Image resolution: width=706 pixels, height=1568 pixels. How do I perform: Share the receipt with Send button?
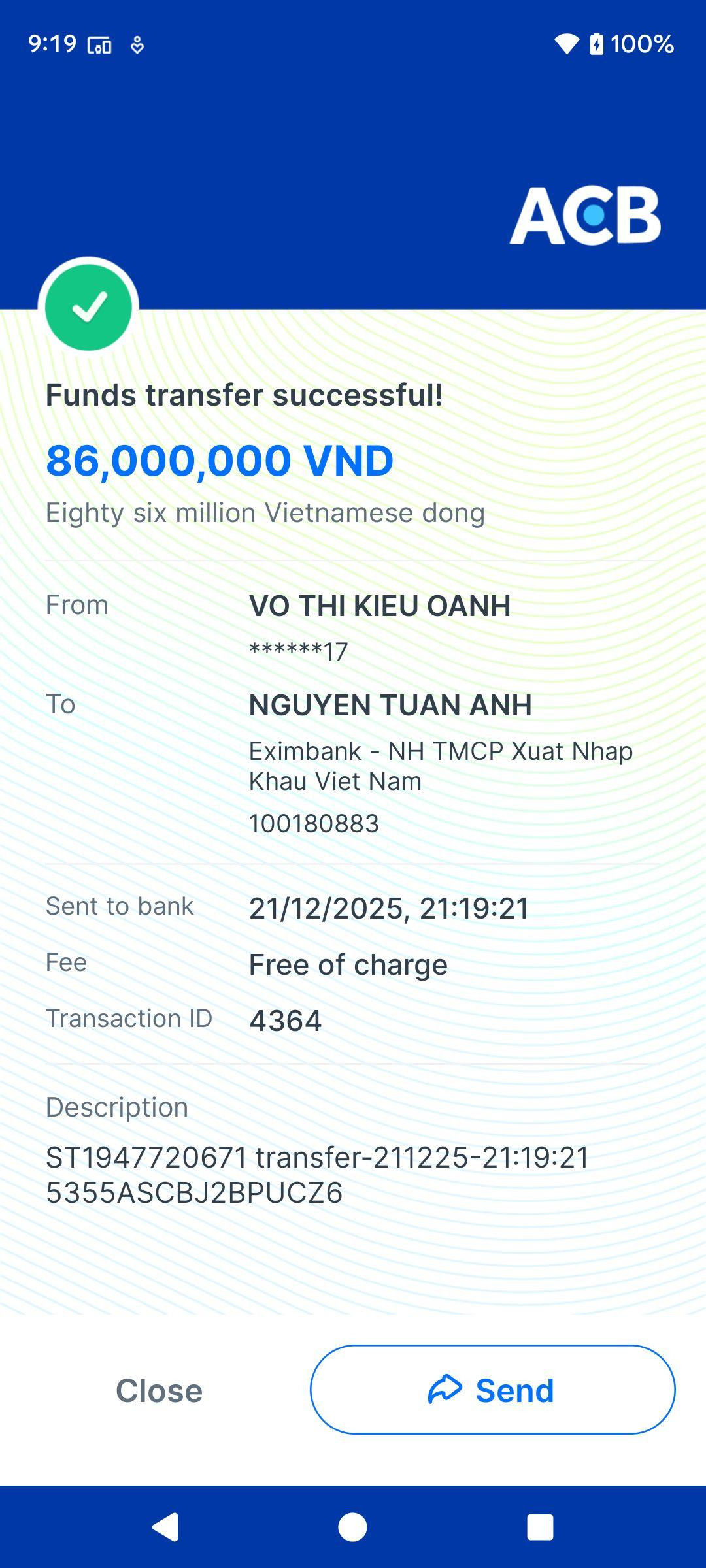pos(492,1390)
